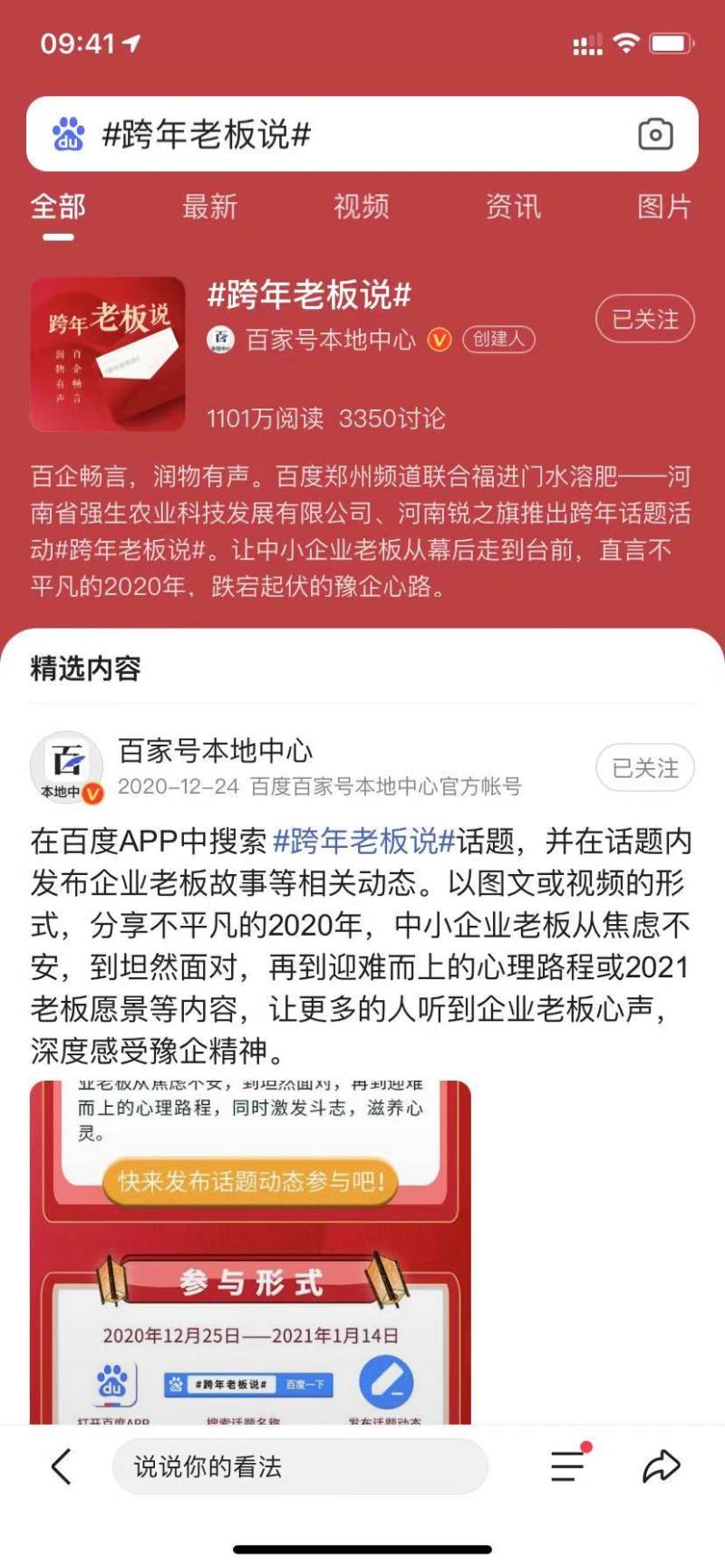
Task: Open the creator 百家号本地中心 under the topic title
Action: tap(330, 340)
